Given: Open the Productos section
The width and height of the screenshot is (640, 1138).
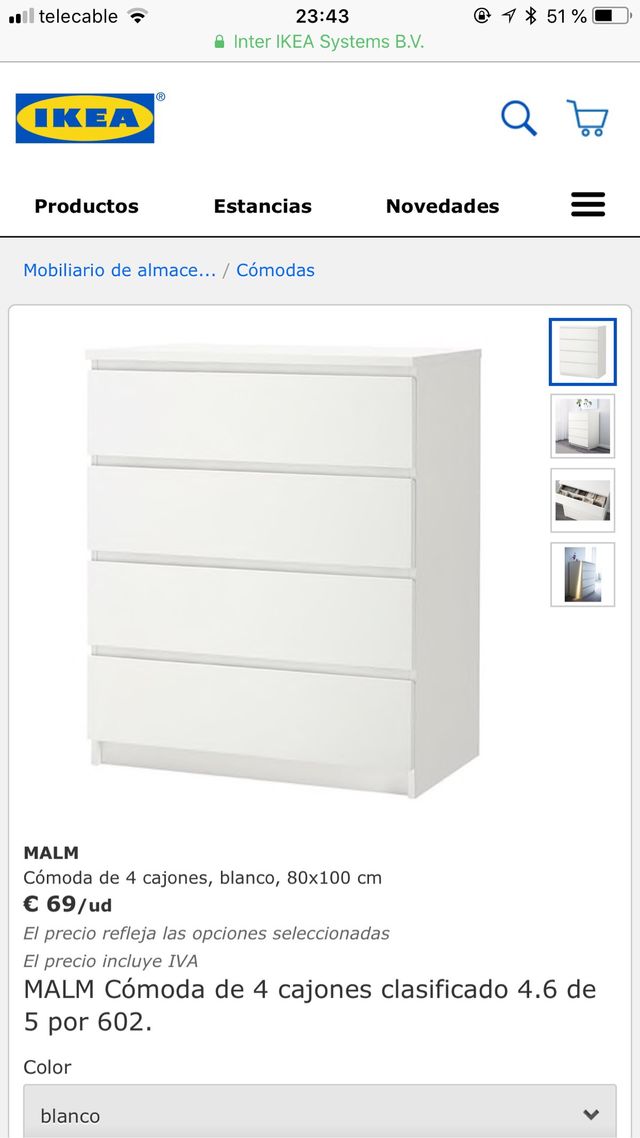Looking at the screenshot, I should [87, 206].
